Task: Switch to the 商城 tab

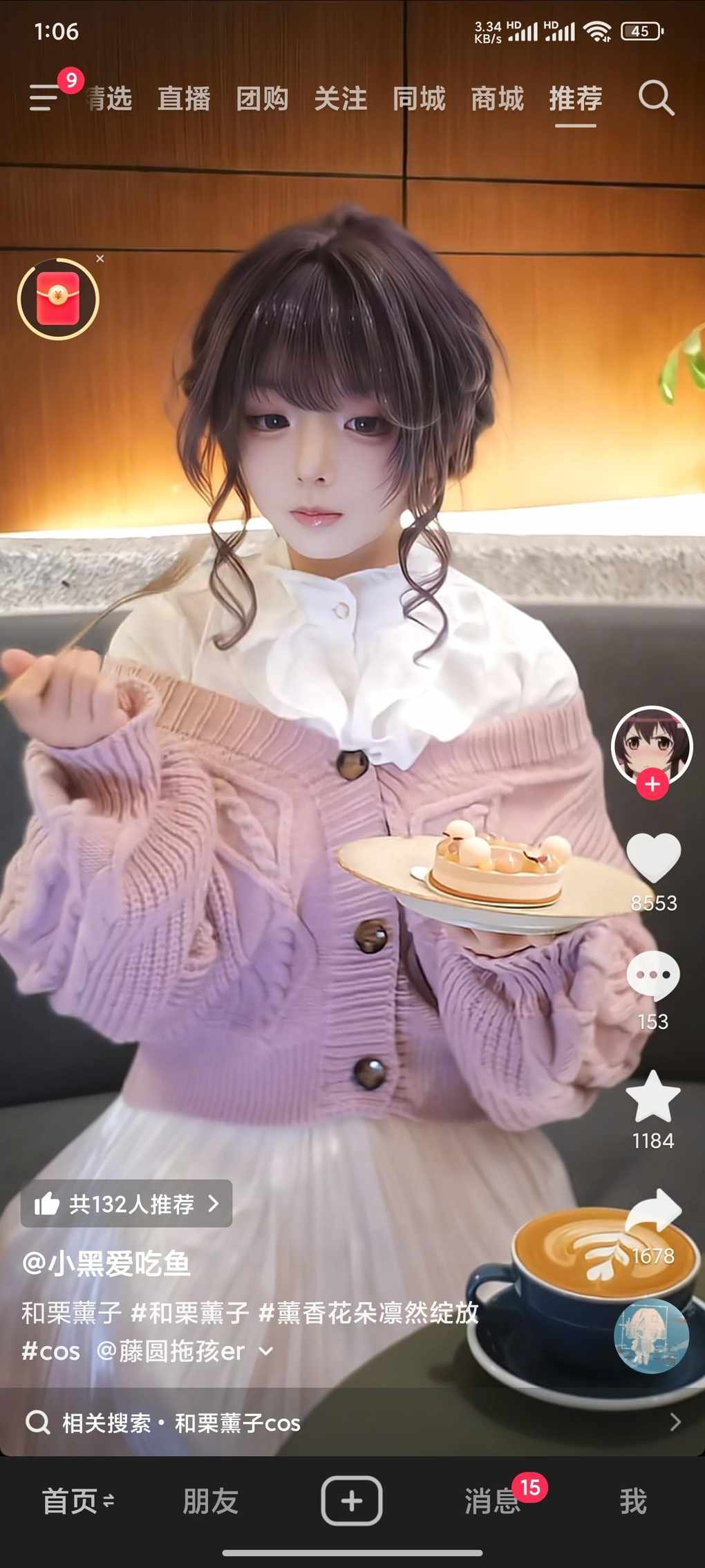Action: 497,99
